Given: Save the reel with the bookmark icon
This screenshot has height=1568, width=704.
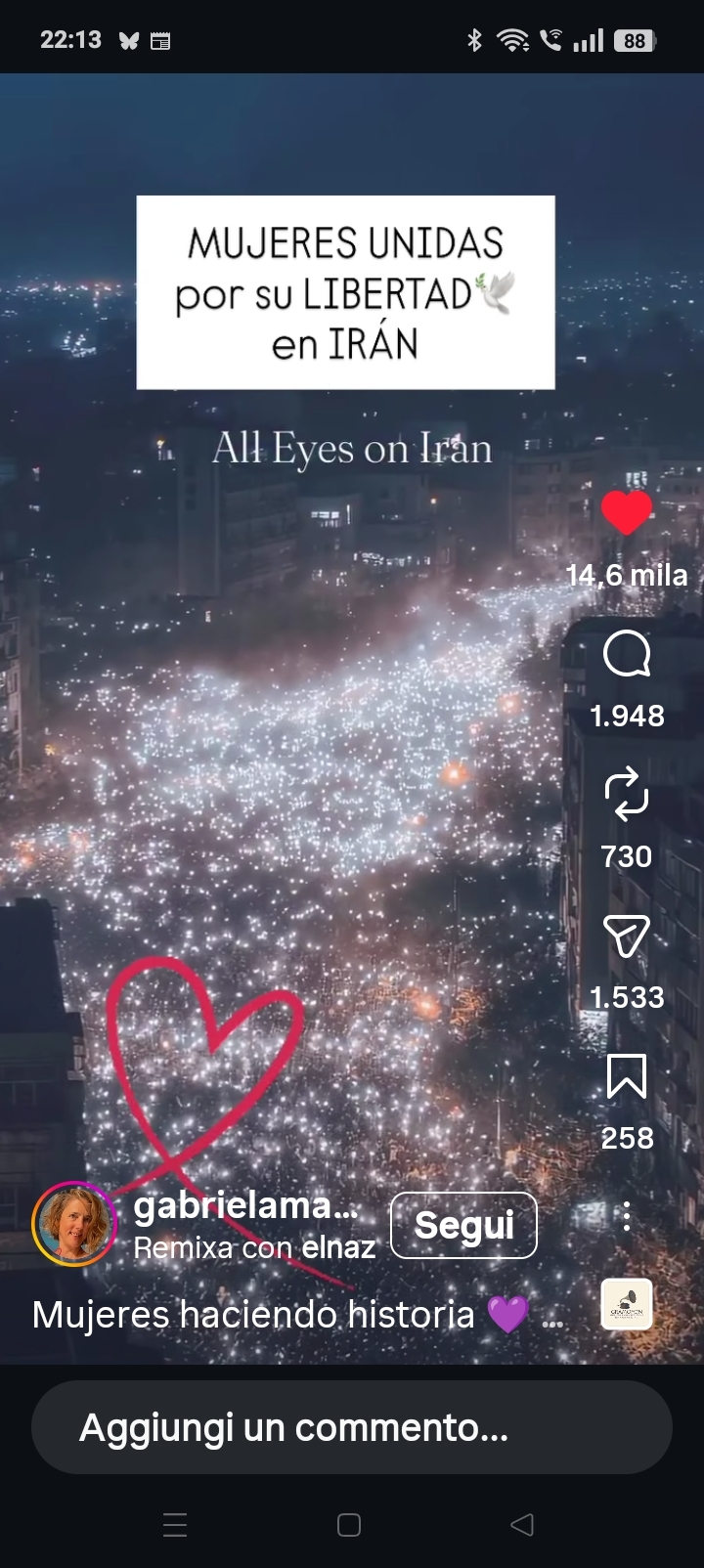Looking at the screenshot, I should point(627,1077).
